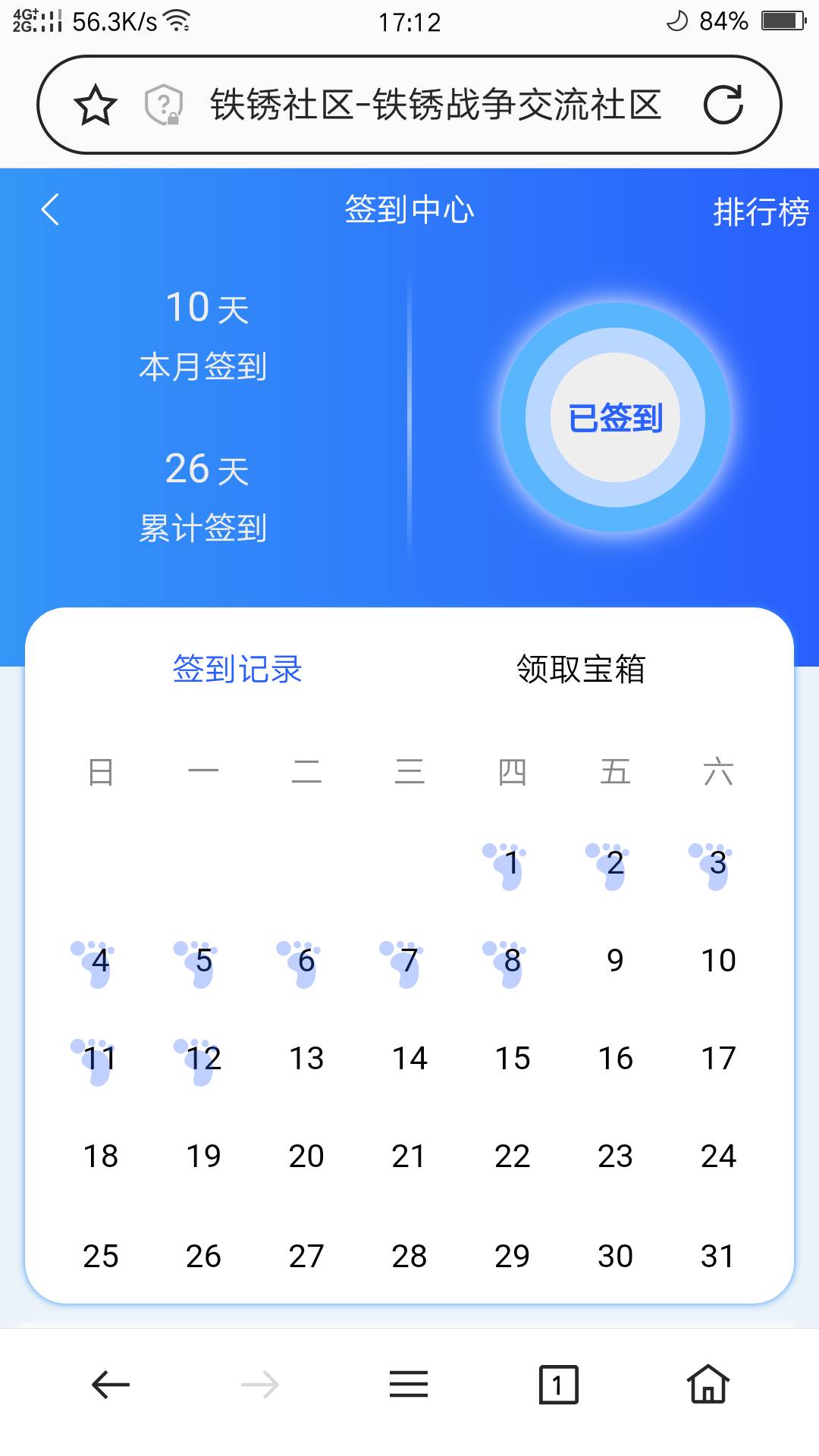Tap the 已签到 check-in button
Screen dimensions: 819x1456
pos(615,418)
